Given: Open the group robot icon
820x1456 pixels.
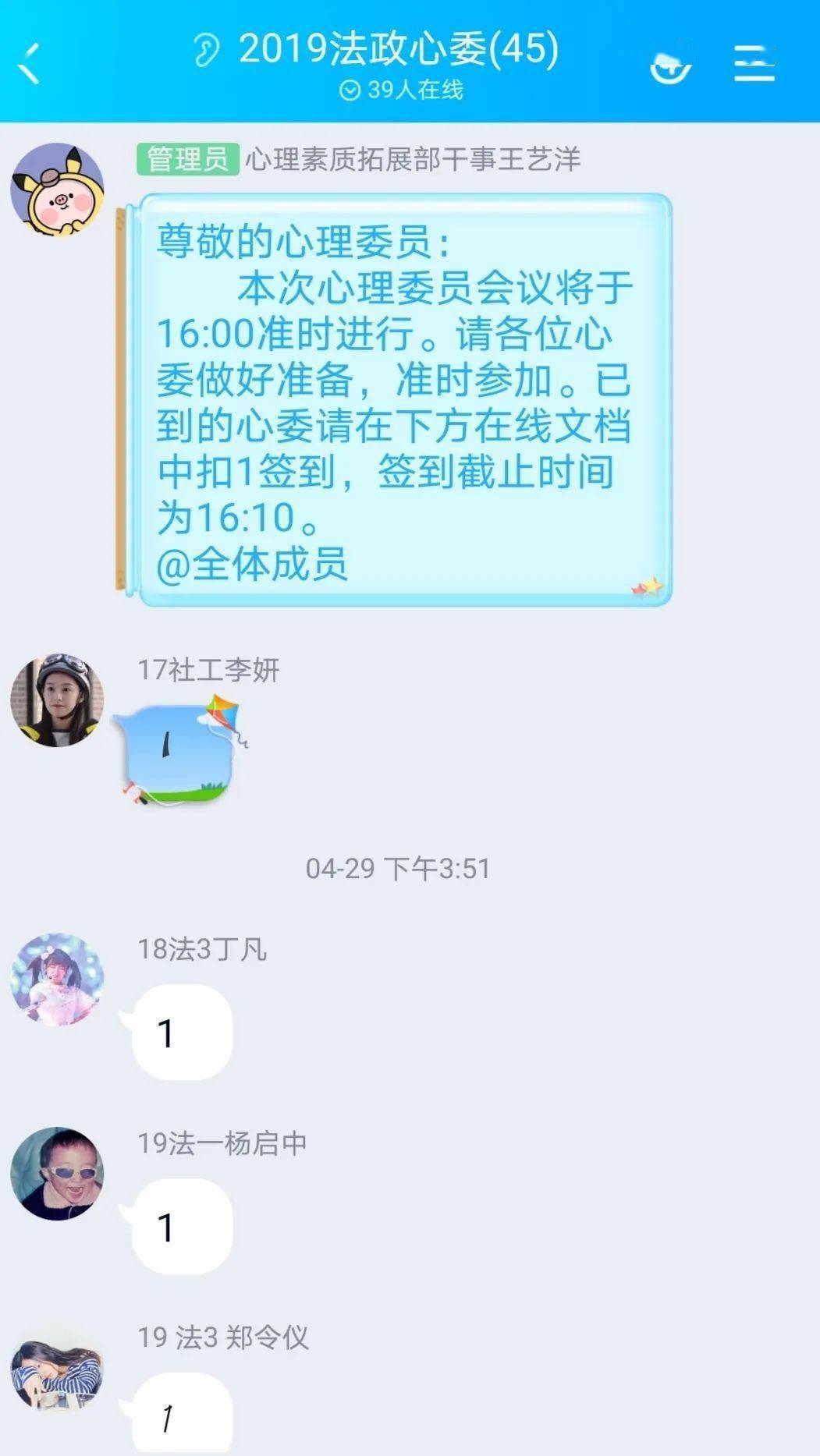Looking at the screenshot, I should pos(670,66).
